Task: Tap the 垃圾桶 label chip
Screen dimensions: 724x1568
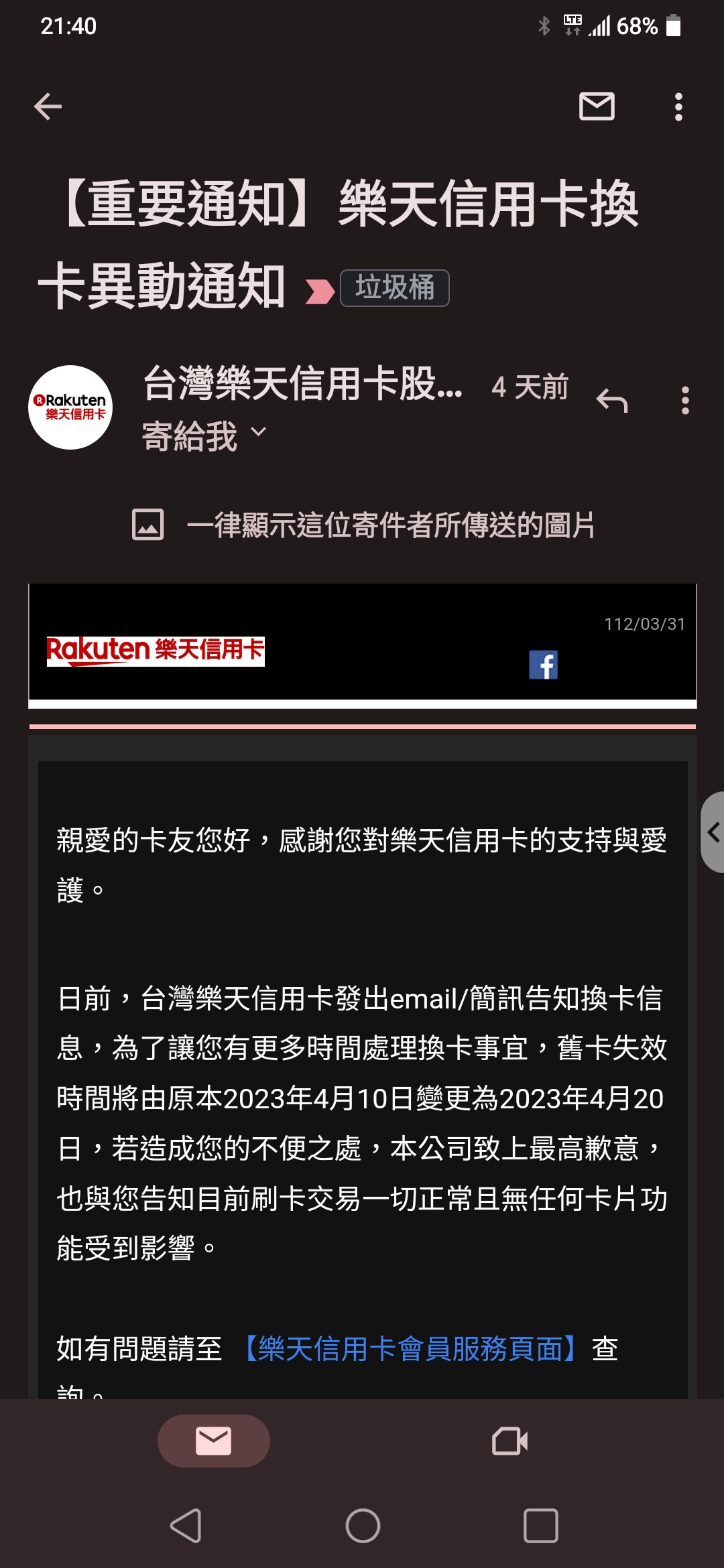Action: pos(394,288)
